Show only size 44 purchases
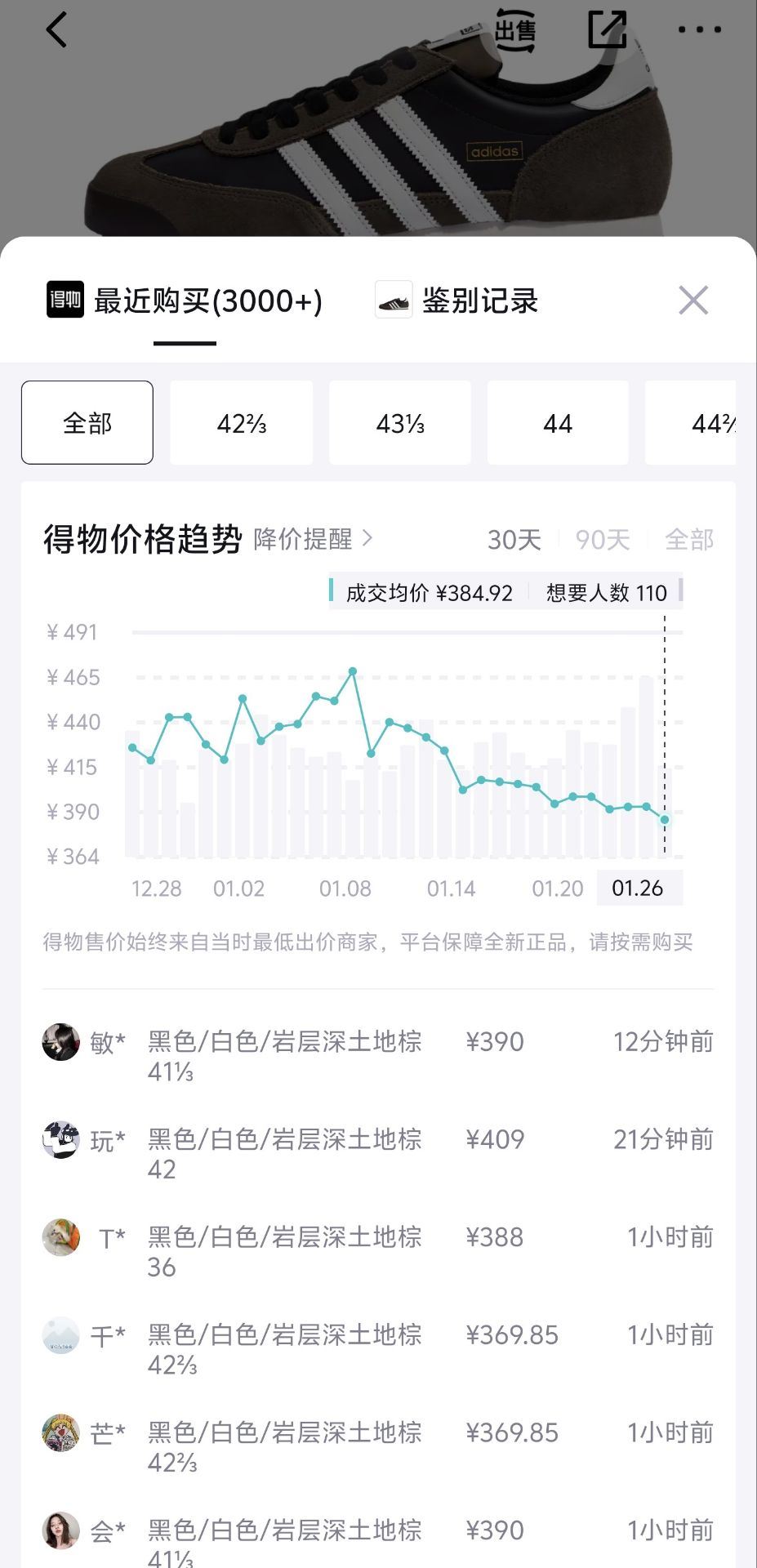The image size is (757, 1568). click(558, 423)
